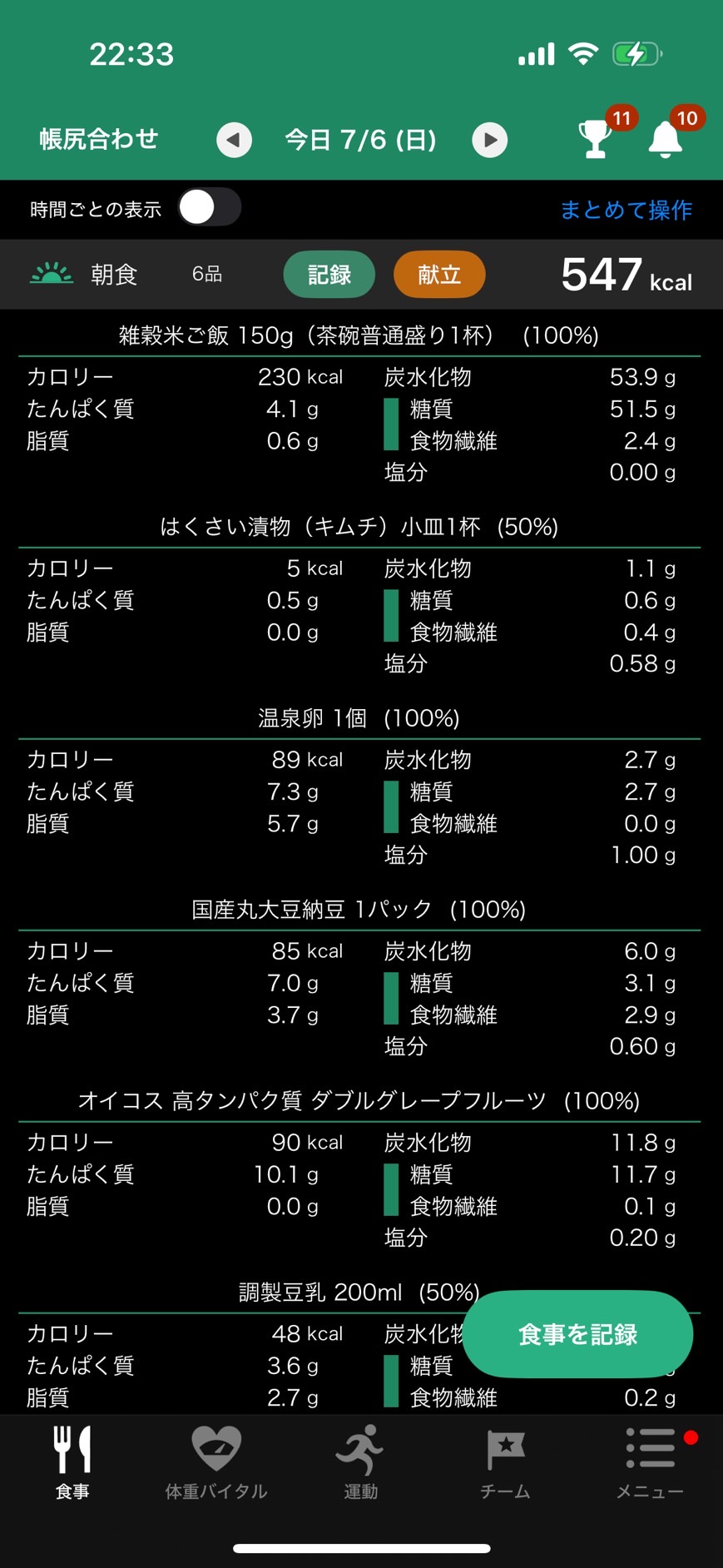Open the メニュー tab
Screen dimensions: 723x1568
(x=650, y=1462)
